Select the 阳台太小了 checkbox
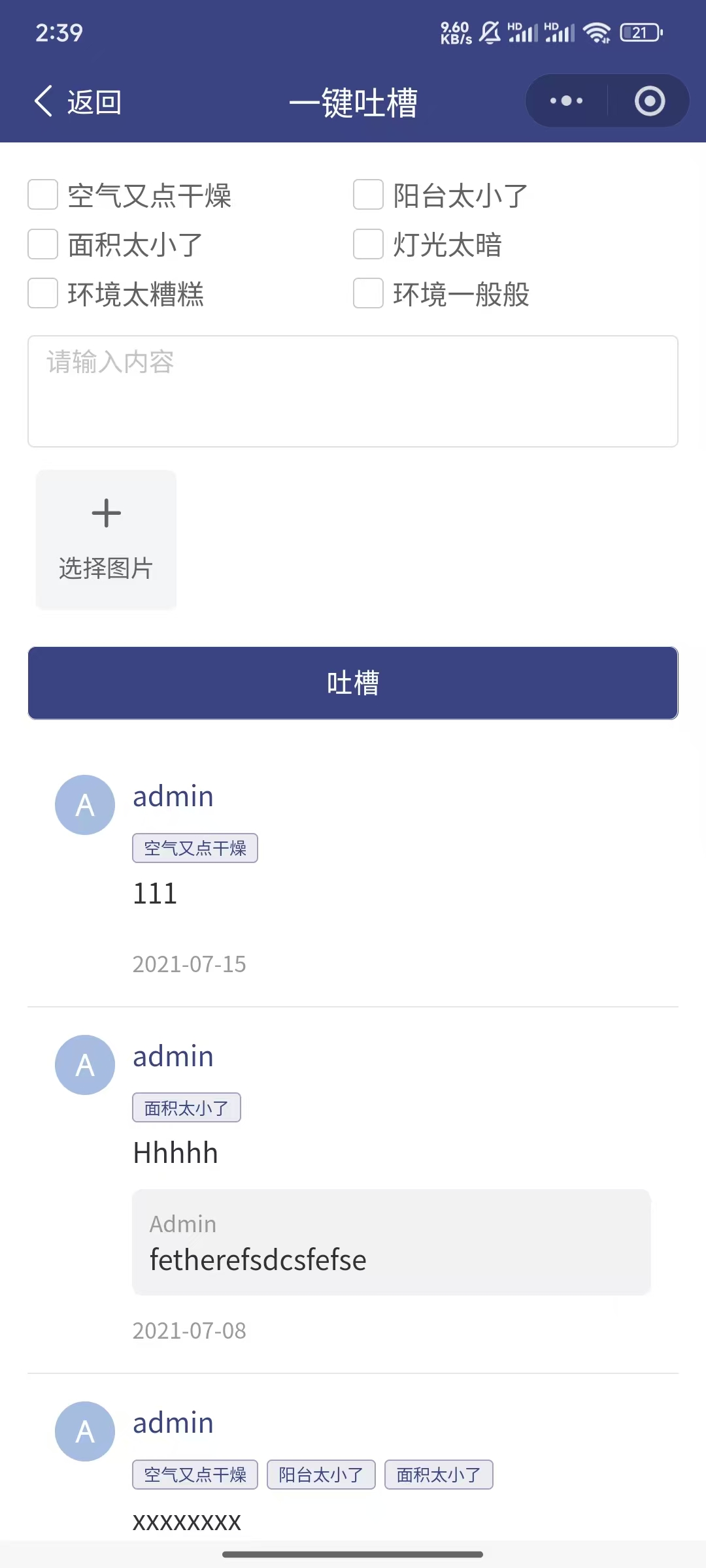 tap(368, 195)
